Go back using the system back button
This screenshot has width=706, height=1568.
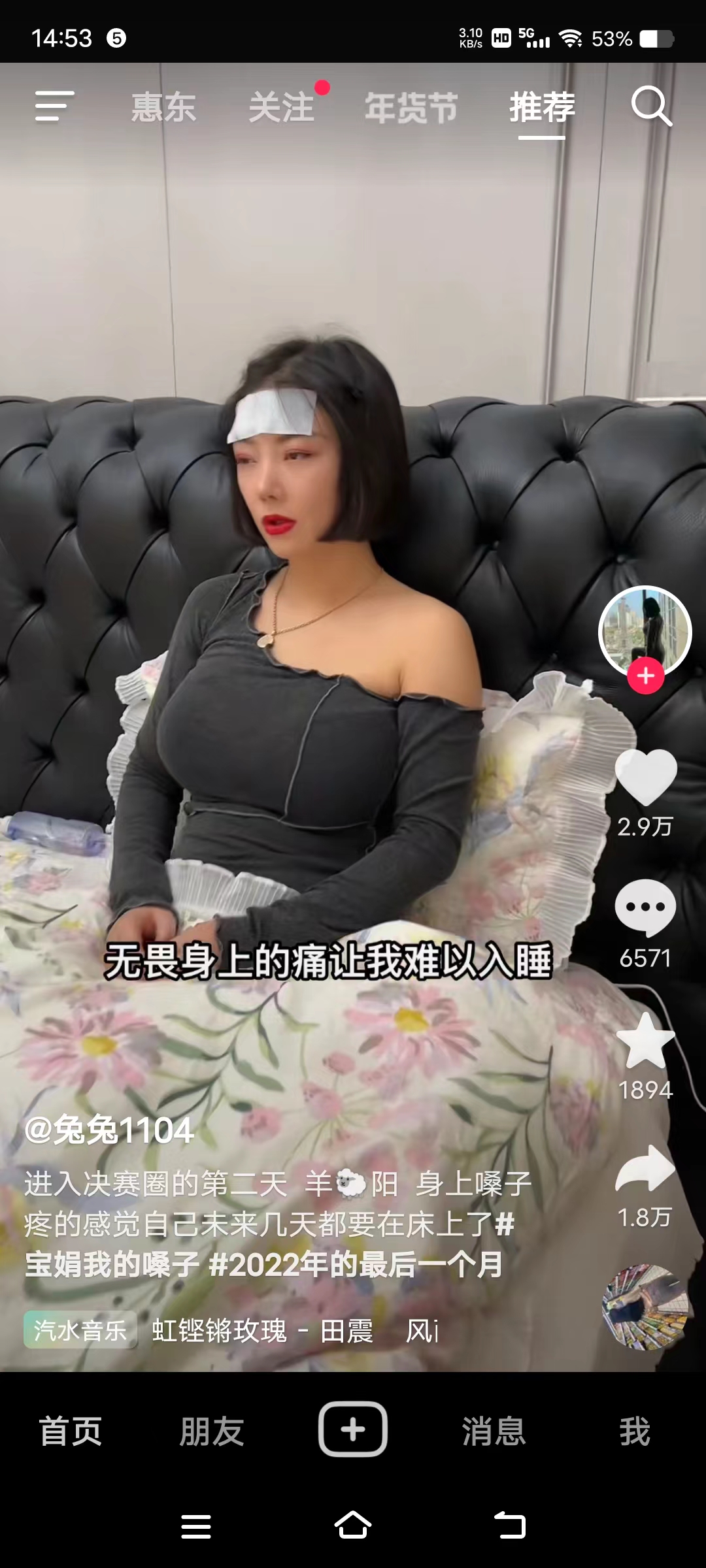510,1526
